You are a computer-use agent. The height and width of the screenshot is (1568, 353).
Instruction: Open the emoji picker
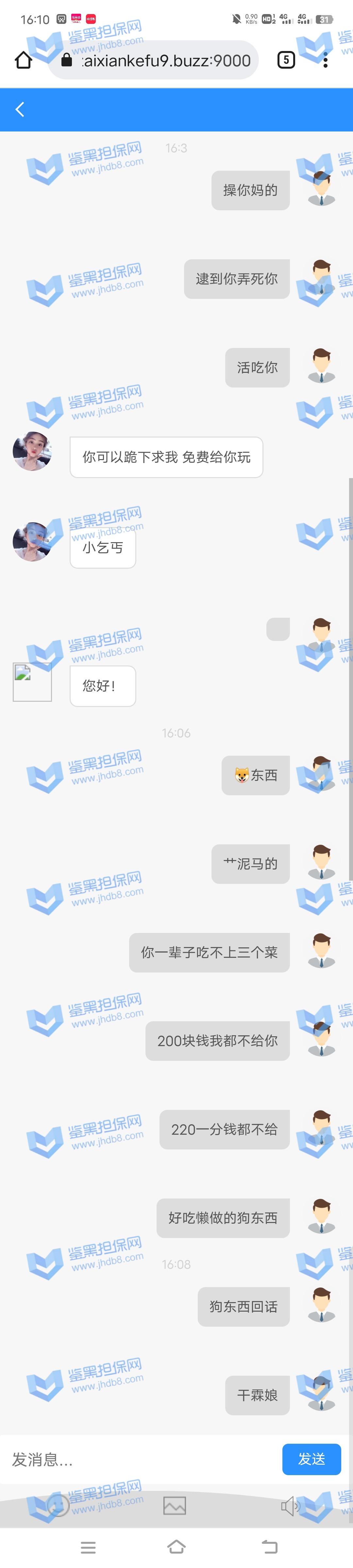click(59, 1505)
